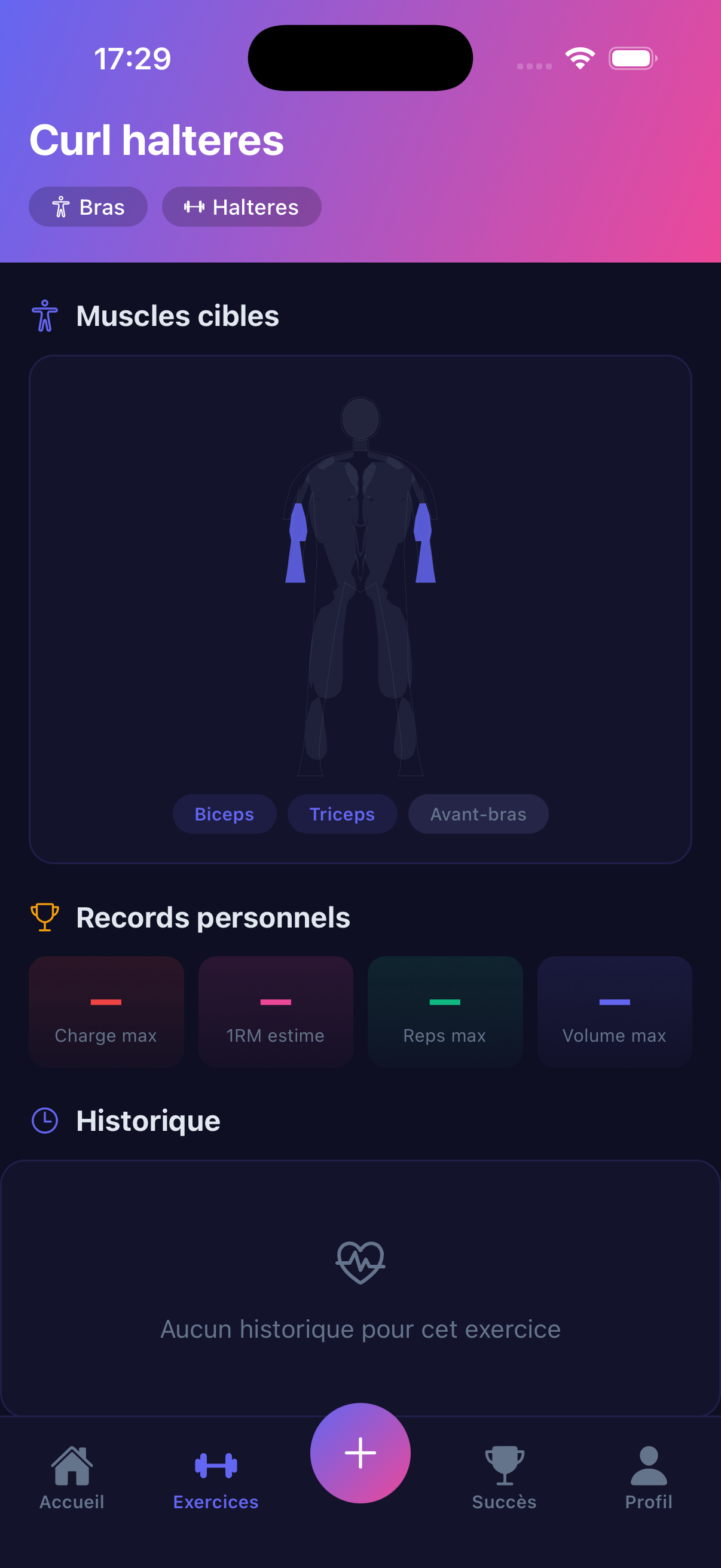Enable the Avant-bras muscle filter
This screenshot has height=1568, width=721.
(478, 814)
